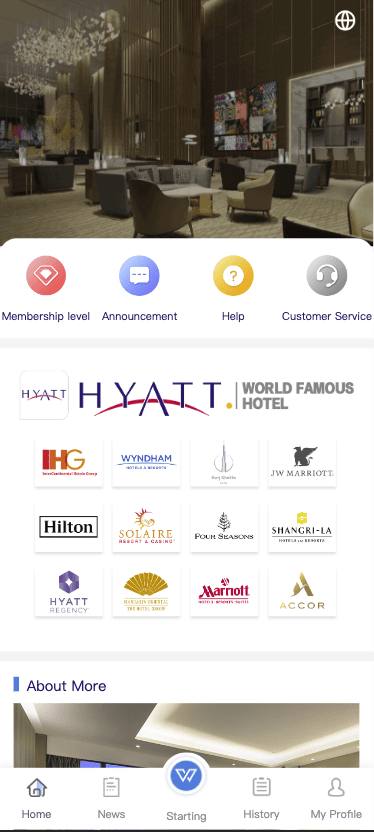Screen dimensions: 374x832
Task: Select the JW Marriott tile
Action: coord(302,463)
